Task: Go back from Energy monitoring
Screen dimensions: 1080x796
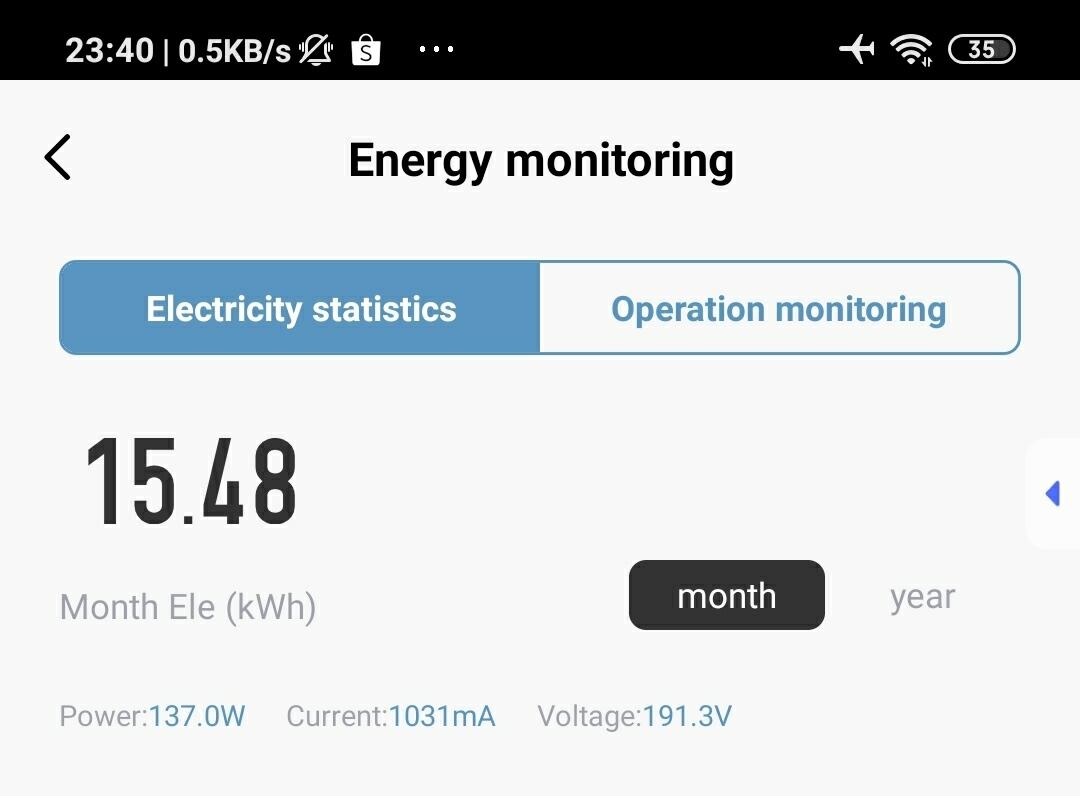Action: pyautogui.click(x=58, y=158)
